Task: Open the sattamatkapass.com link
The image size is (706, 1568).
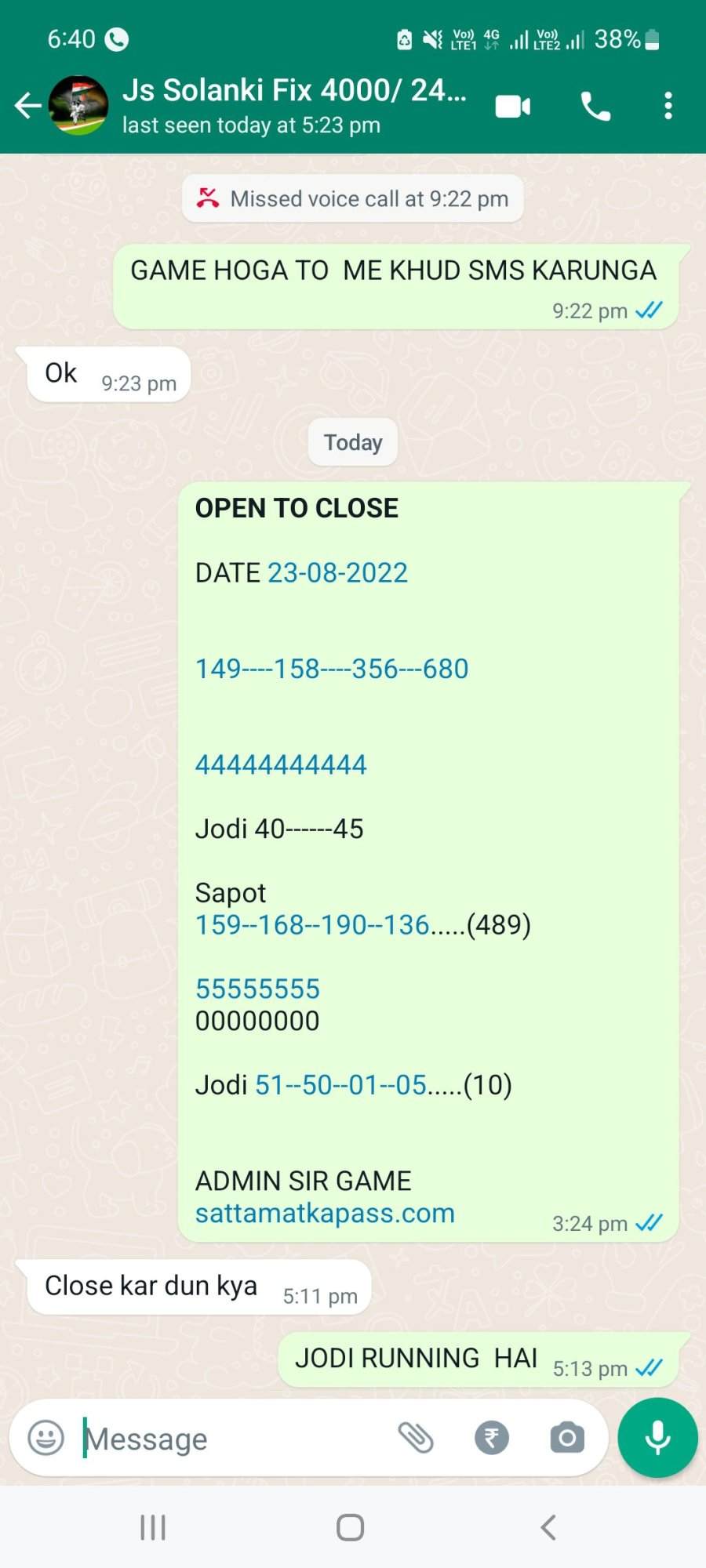Action: [x=325, y=1213]
